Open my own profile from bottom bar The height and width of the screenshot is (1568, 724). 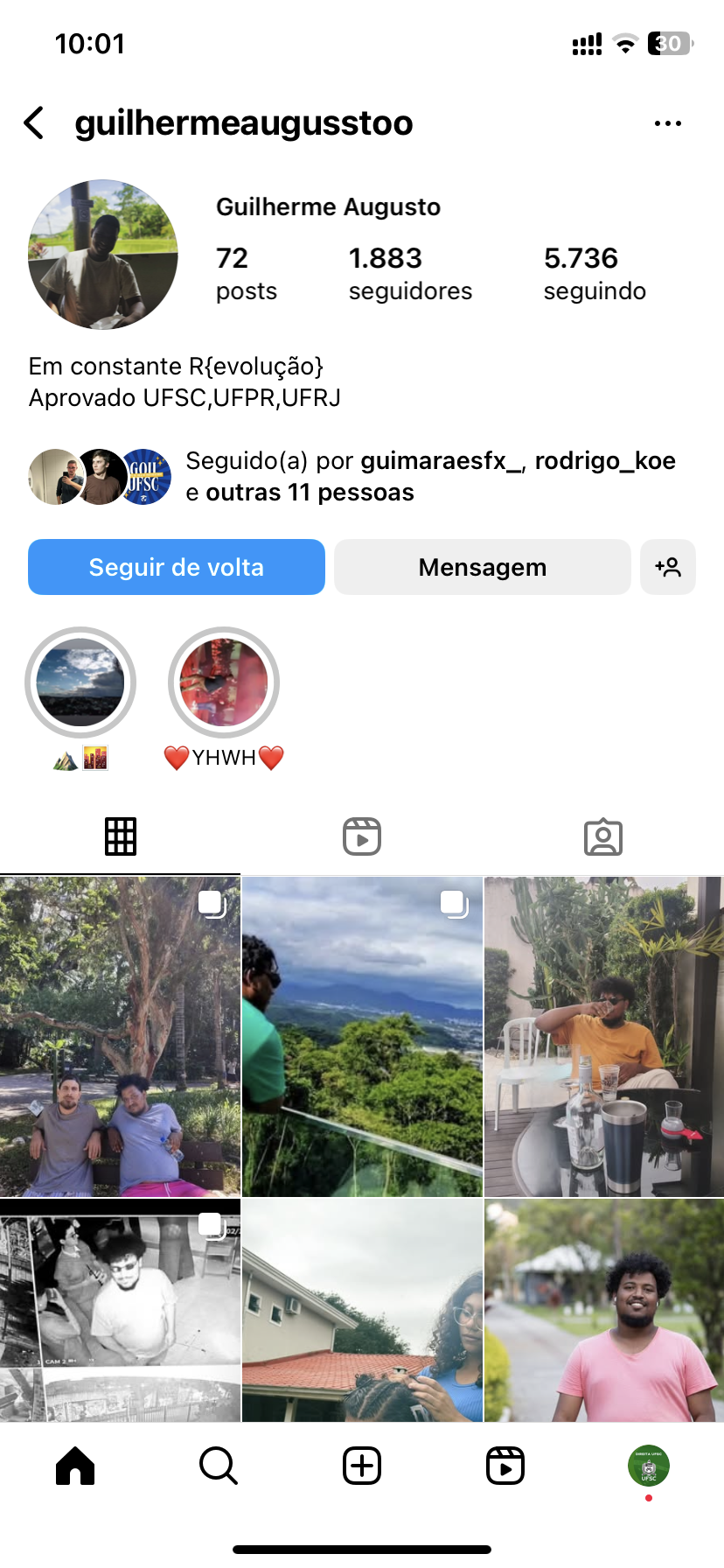648,1465
